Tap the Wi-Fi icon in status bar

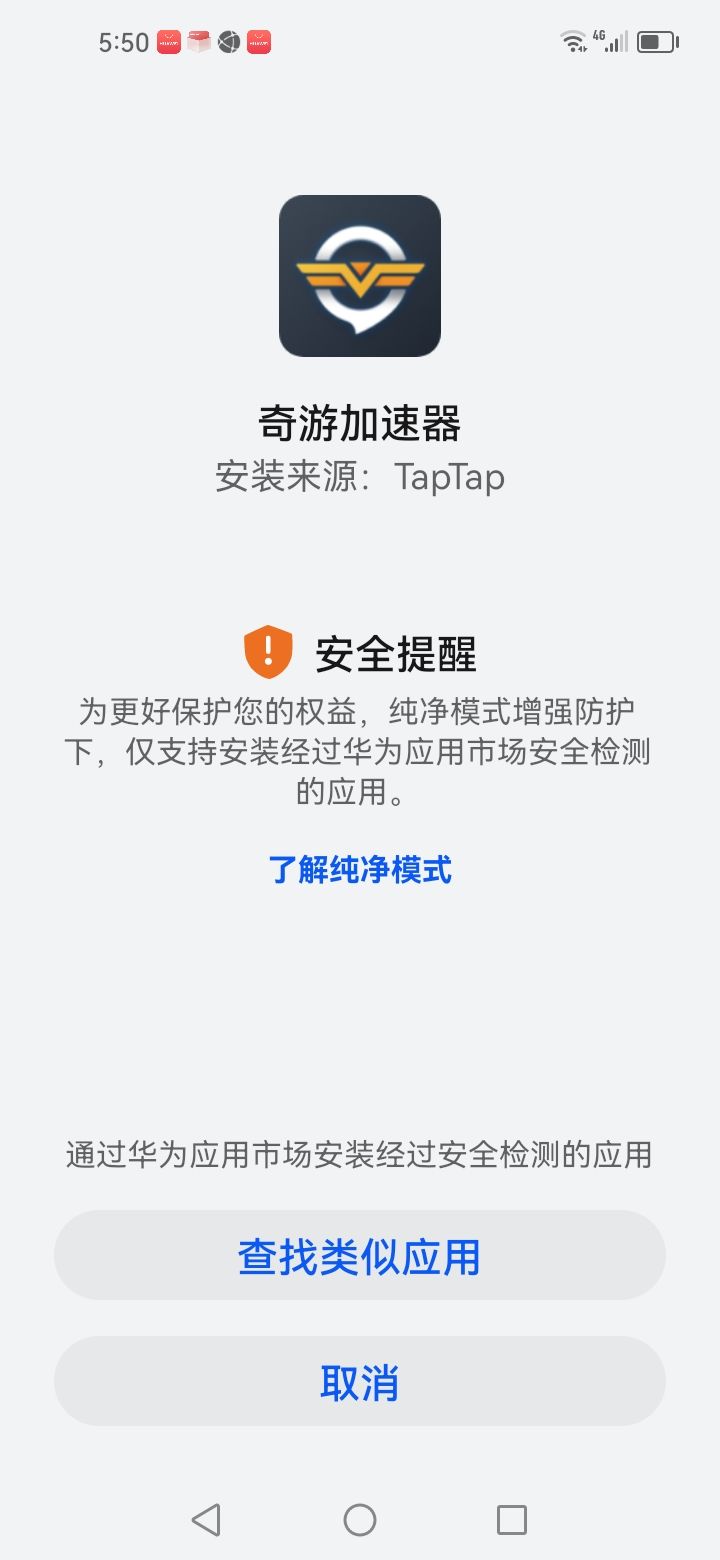pos(572,42)
